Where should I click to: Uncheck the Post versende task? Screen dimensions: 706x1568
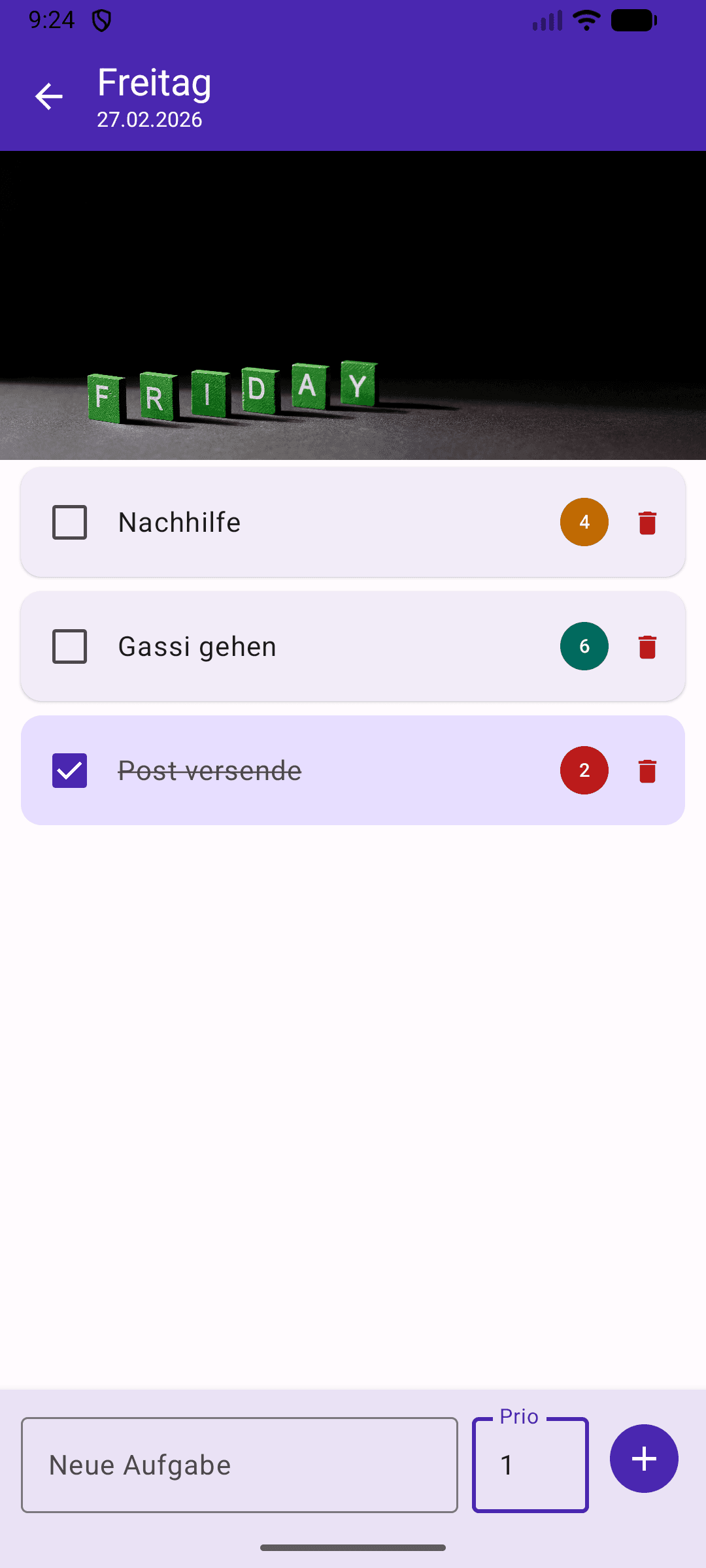(69, 770)
